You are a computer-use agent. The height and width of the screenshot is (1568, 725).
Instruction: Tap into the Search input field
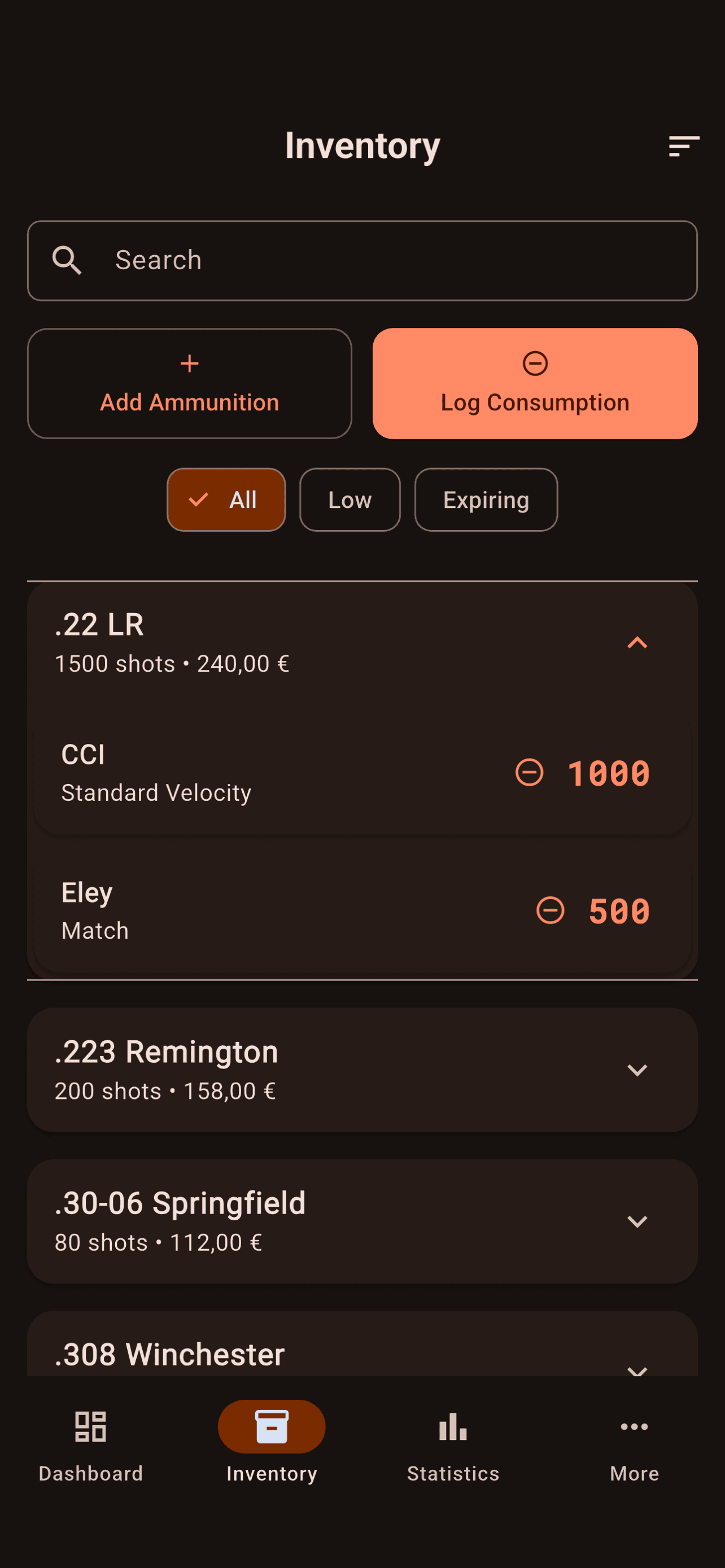(x=362, y=260)
